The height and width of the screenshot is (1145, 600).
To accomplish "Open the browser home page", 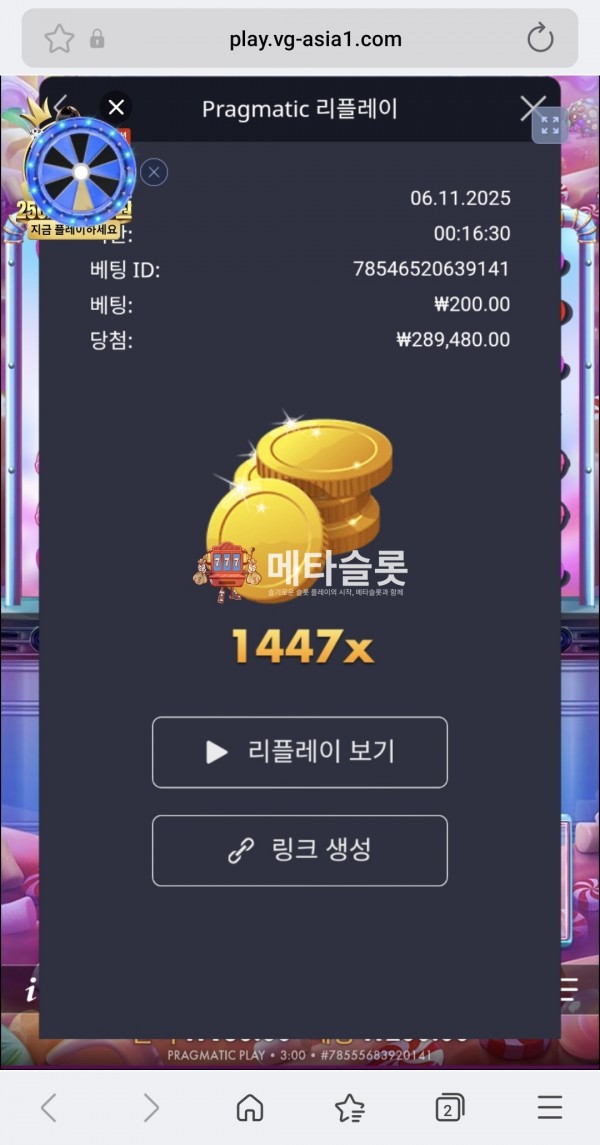I will (250, 1107).
